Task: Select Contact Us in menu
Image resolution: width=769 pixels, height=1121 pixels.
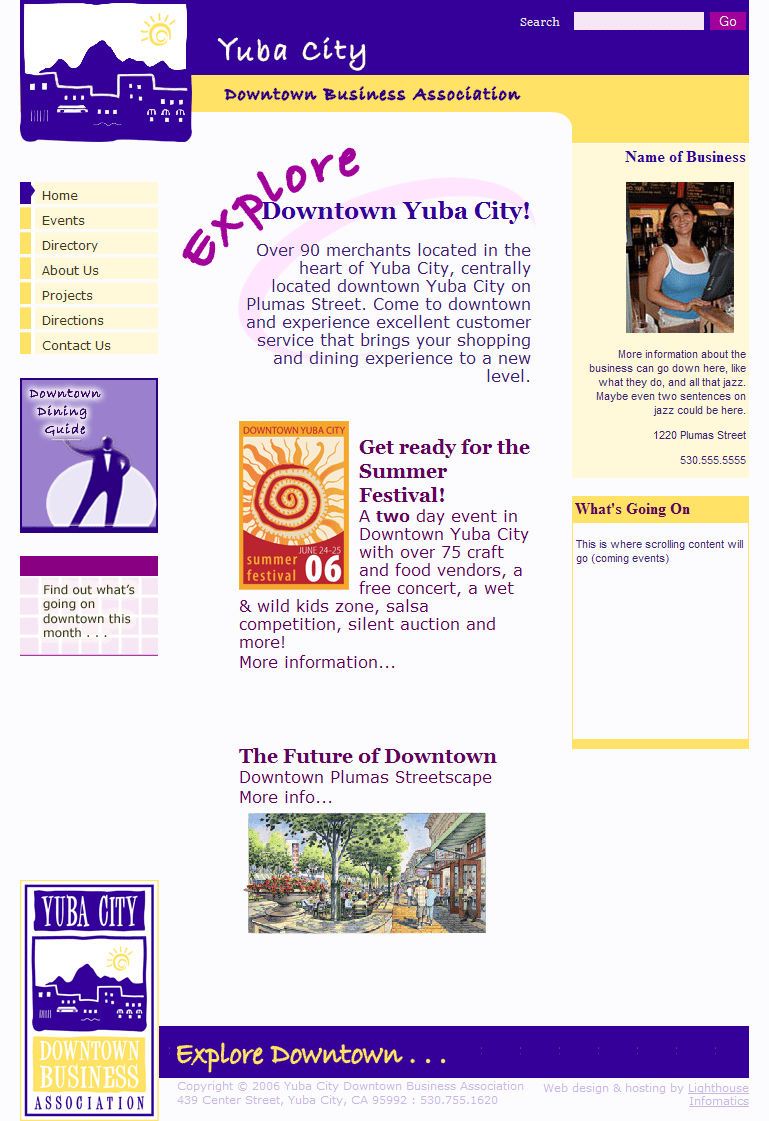Action: coord(76,345)
